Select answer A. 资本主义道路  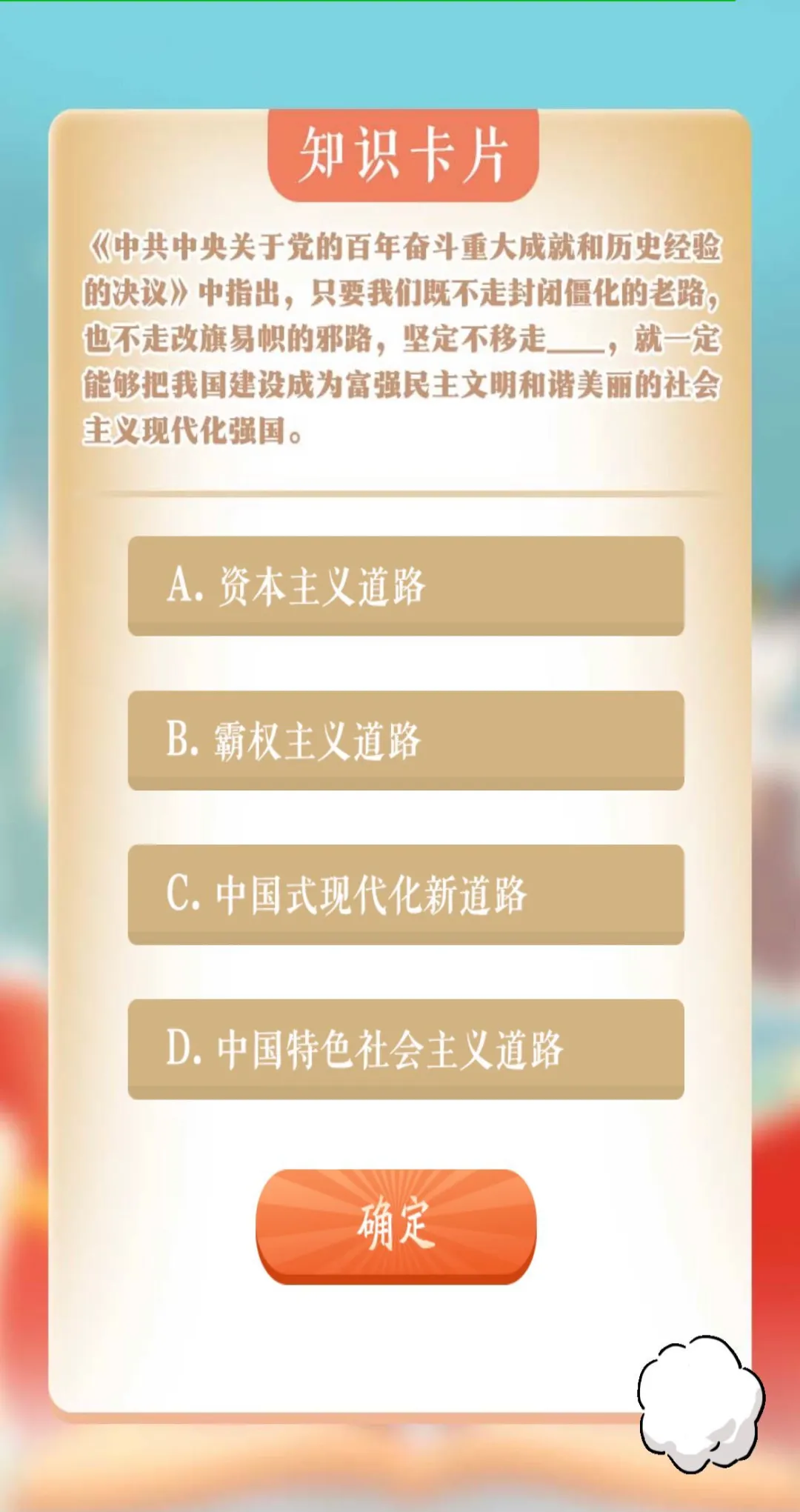click(405, 585)
